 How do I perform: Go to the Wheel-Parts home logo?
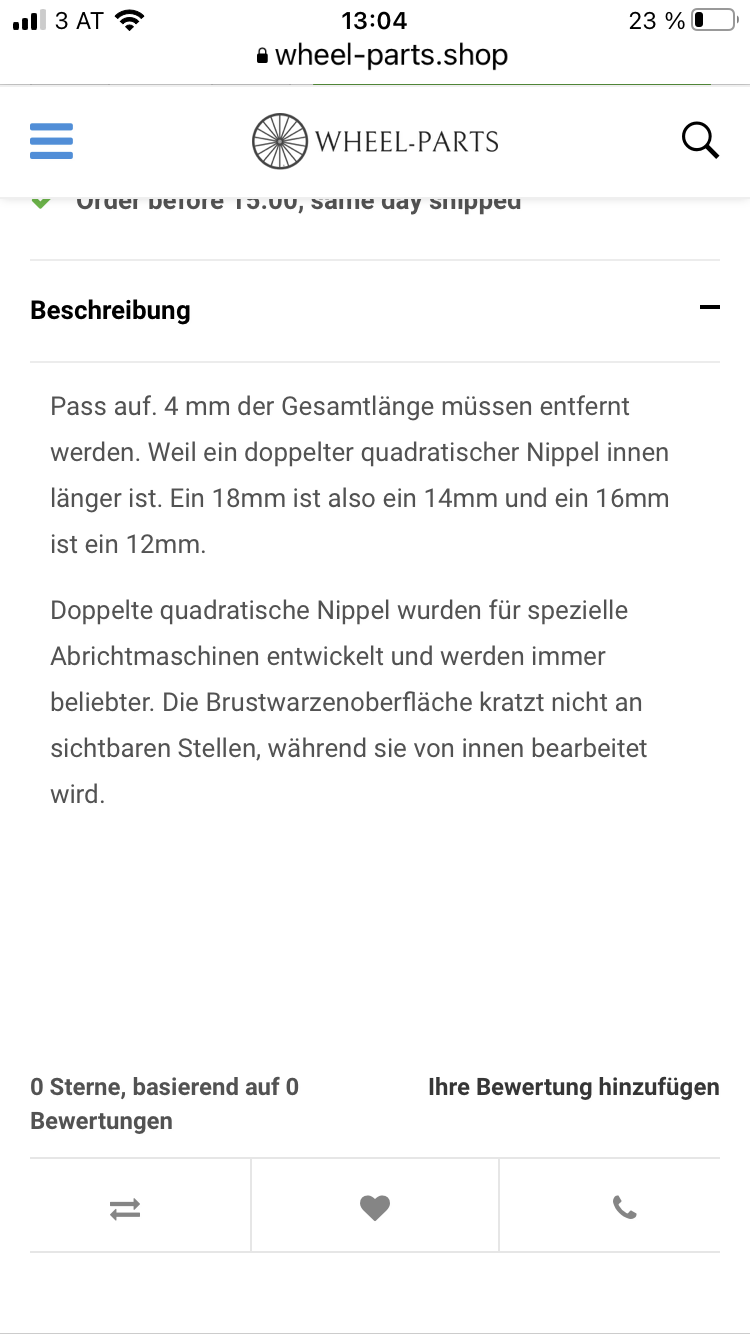375,141
